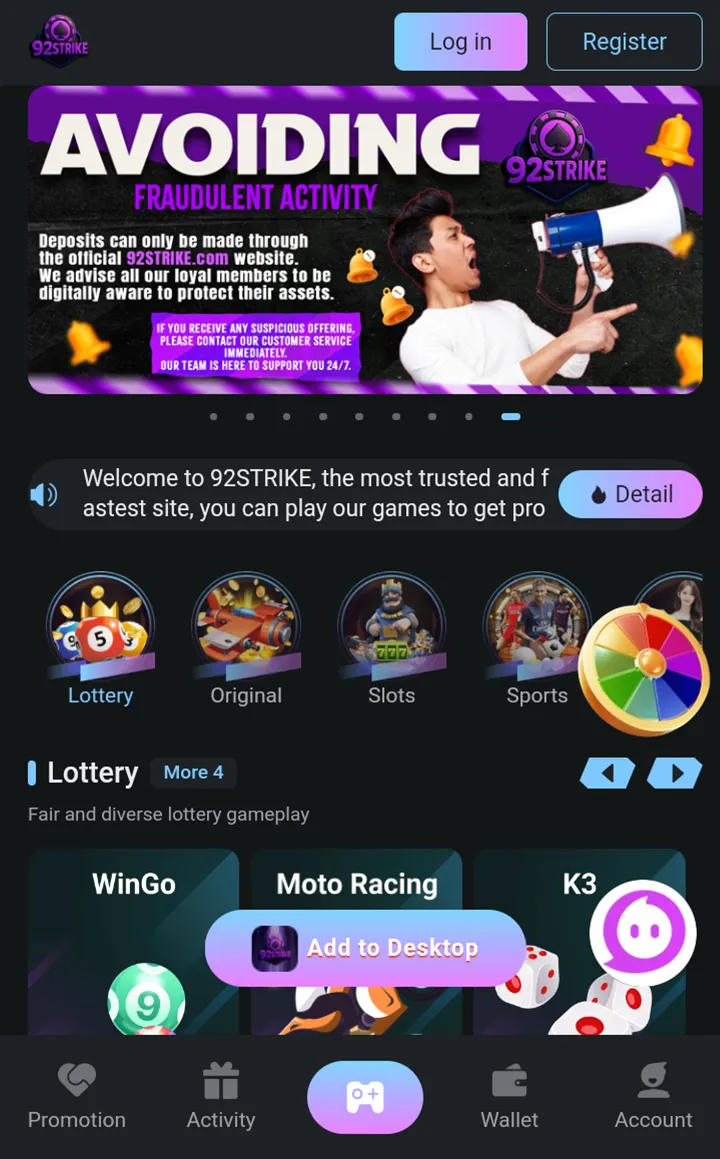Open the Register page
This screenshot has width=720, height=1159.
[624, 42]
